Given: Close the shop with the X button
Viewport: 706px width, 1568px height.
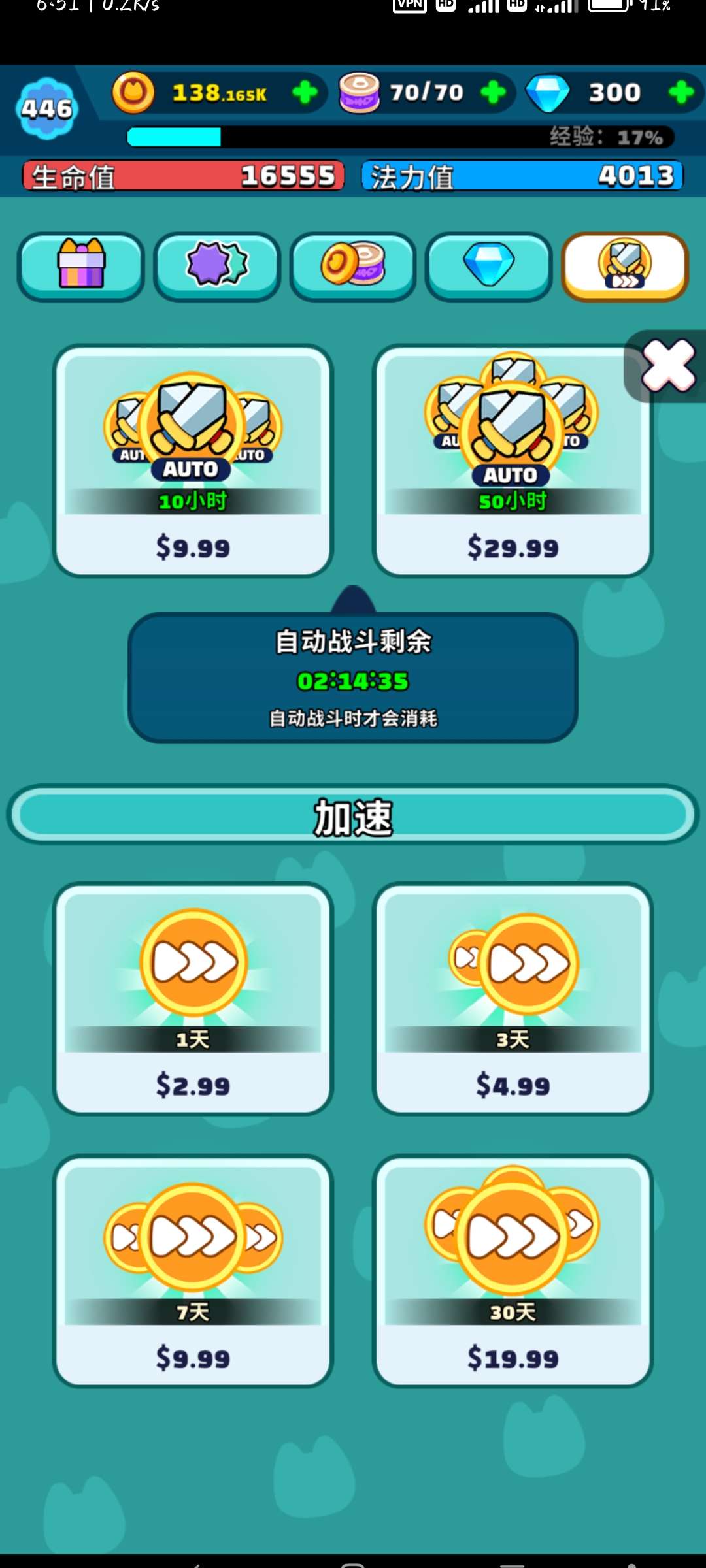Looking at the screenshot, I should click(668, 366).
